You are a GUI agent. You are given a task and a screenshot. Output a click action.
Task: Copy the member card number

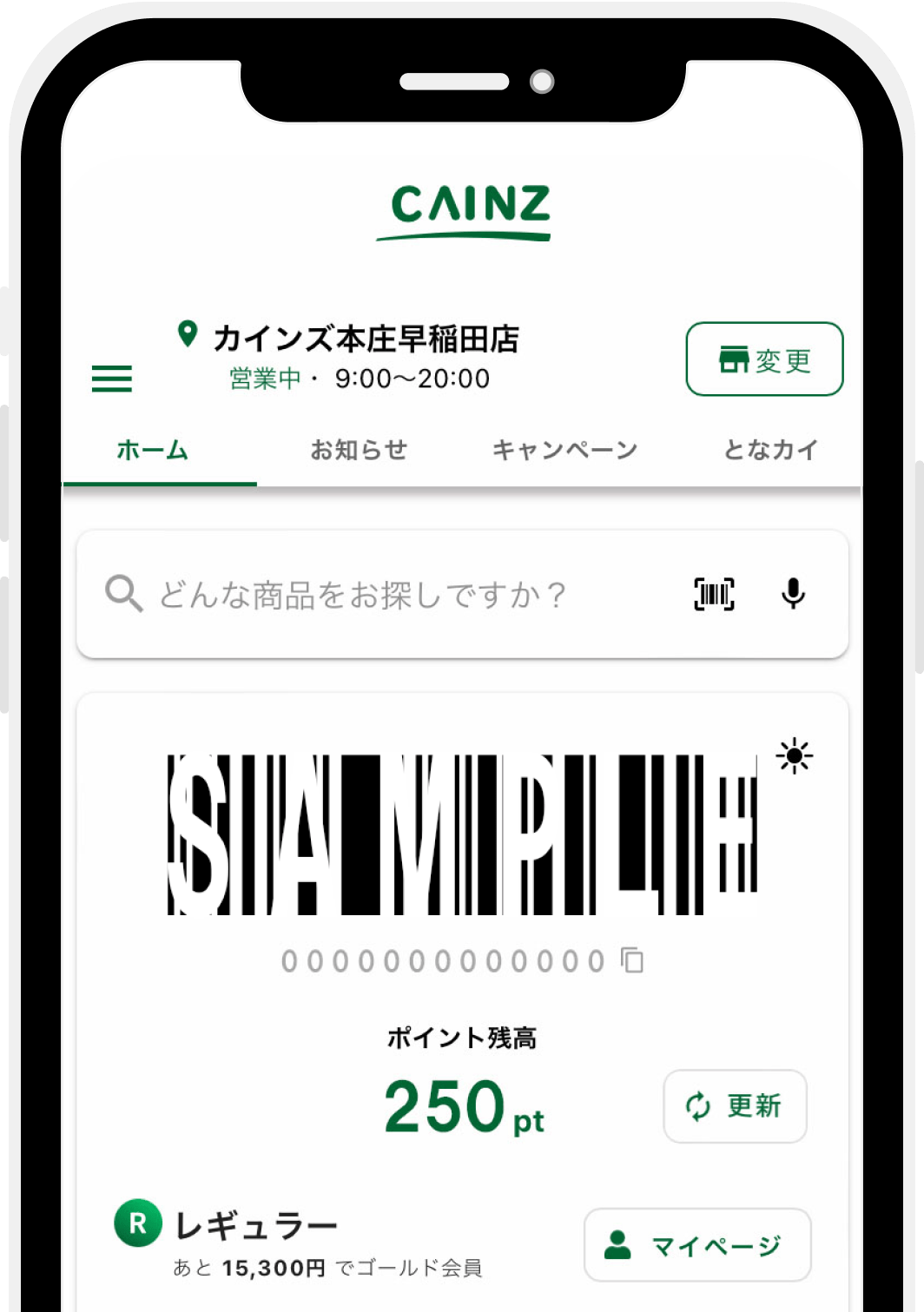coord(632,960)
